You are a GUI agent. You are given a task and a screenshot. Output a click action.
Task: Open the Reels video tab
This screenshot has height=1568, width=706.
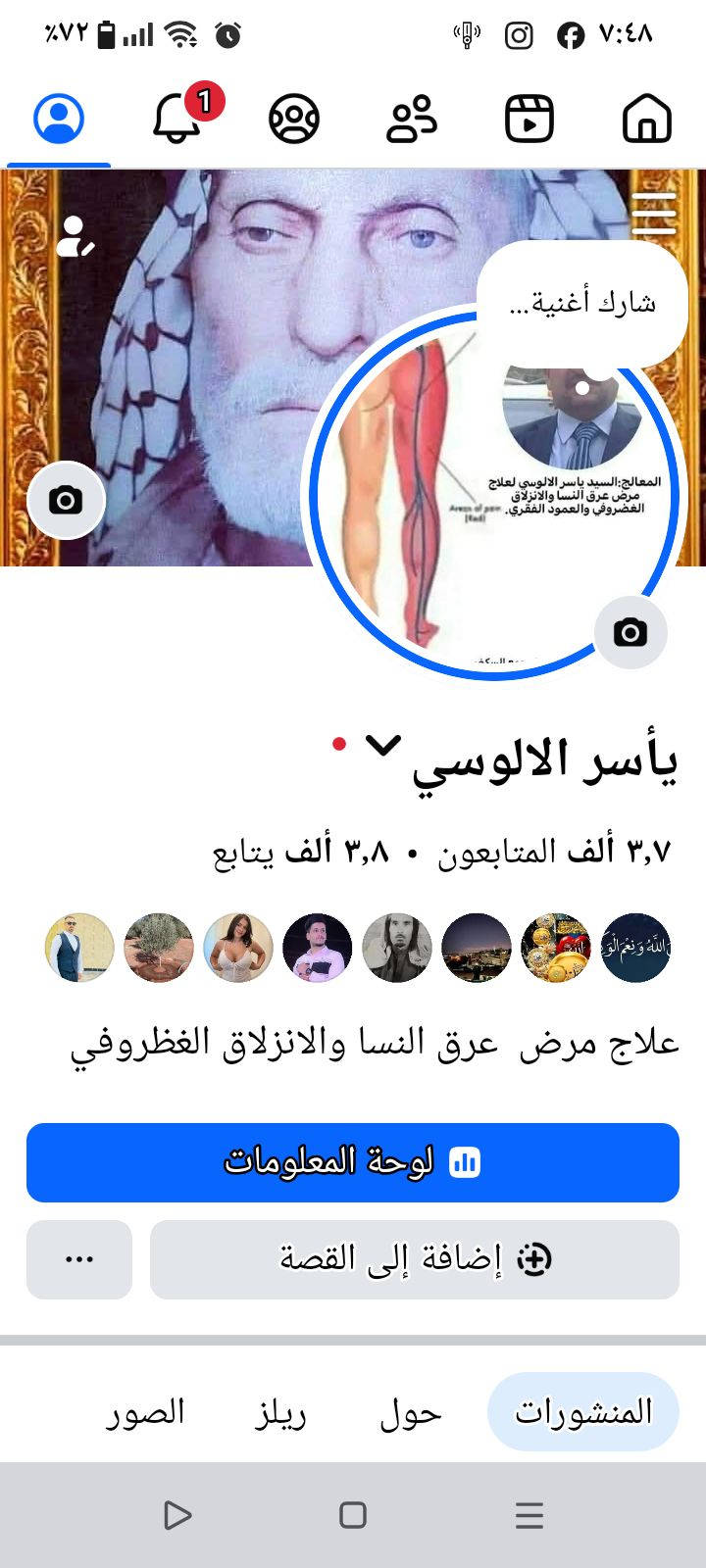point(529,120)
